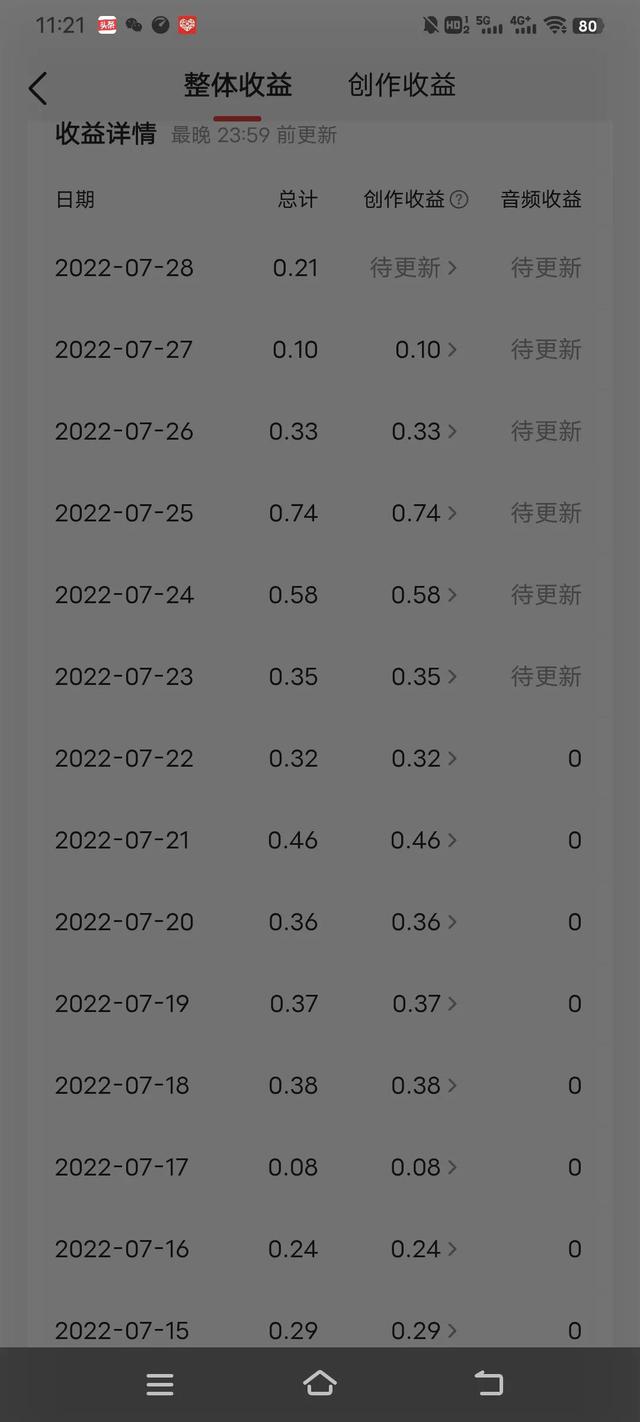640x1422 pixels.
Task: Check 创作收益 details for 2022-07-22
Action: [426, 759]
